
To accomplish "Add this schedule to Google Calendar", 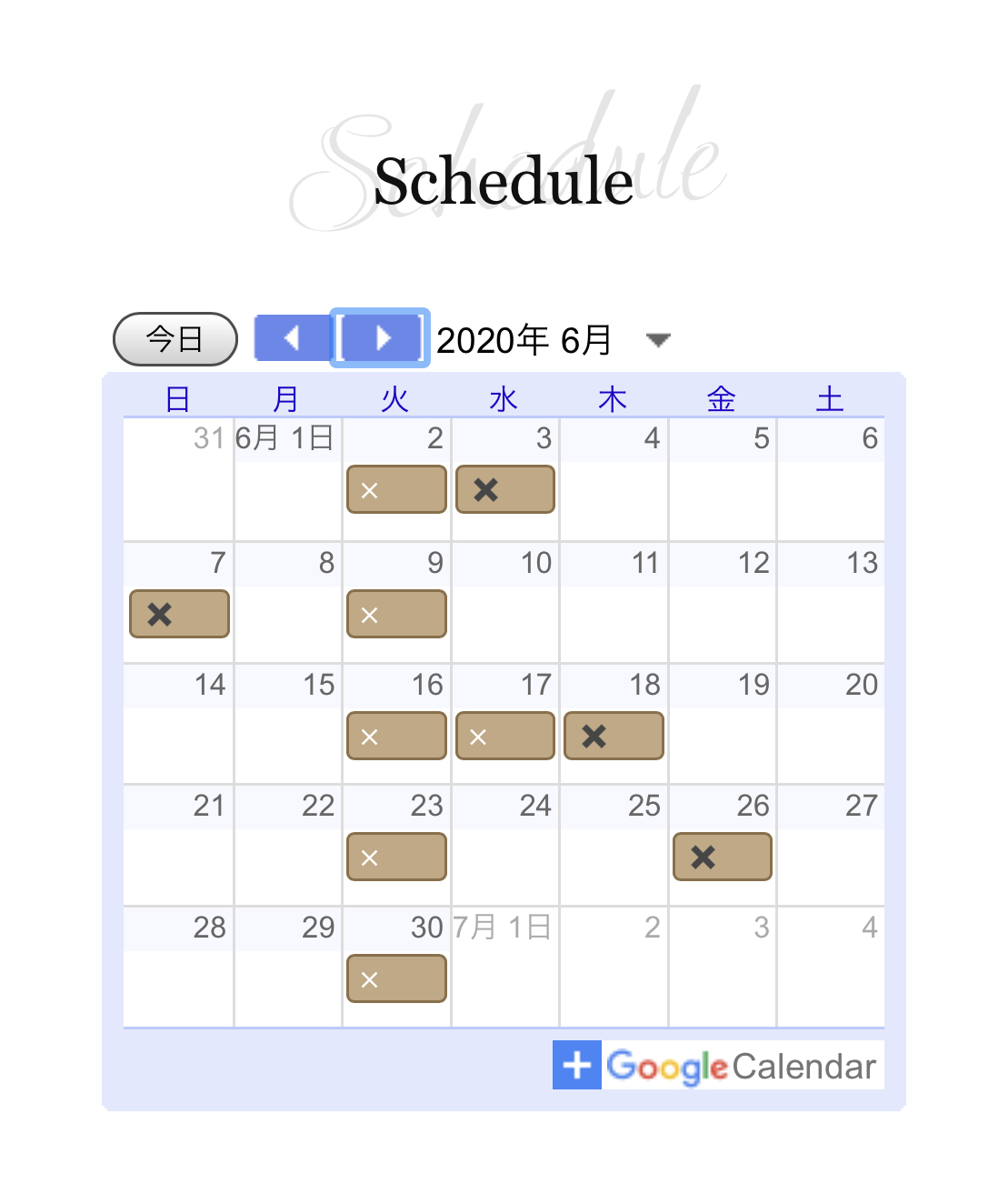I will 717,1065.
